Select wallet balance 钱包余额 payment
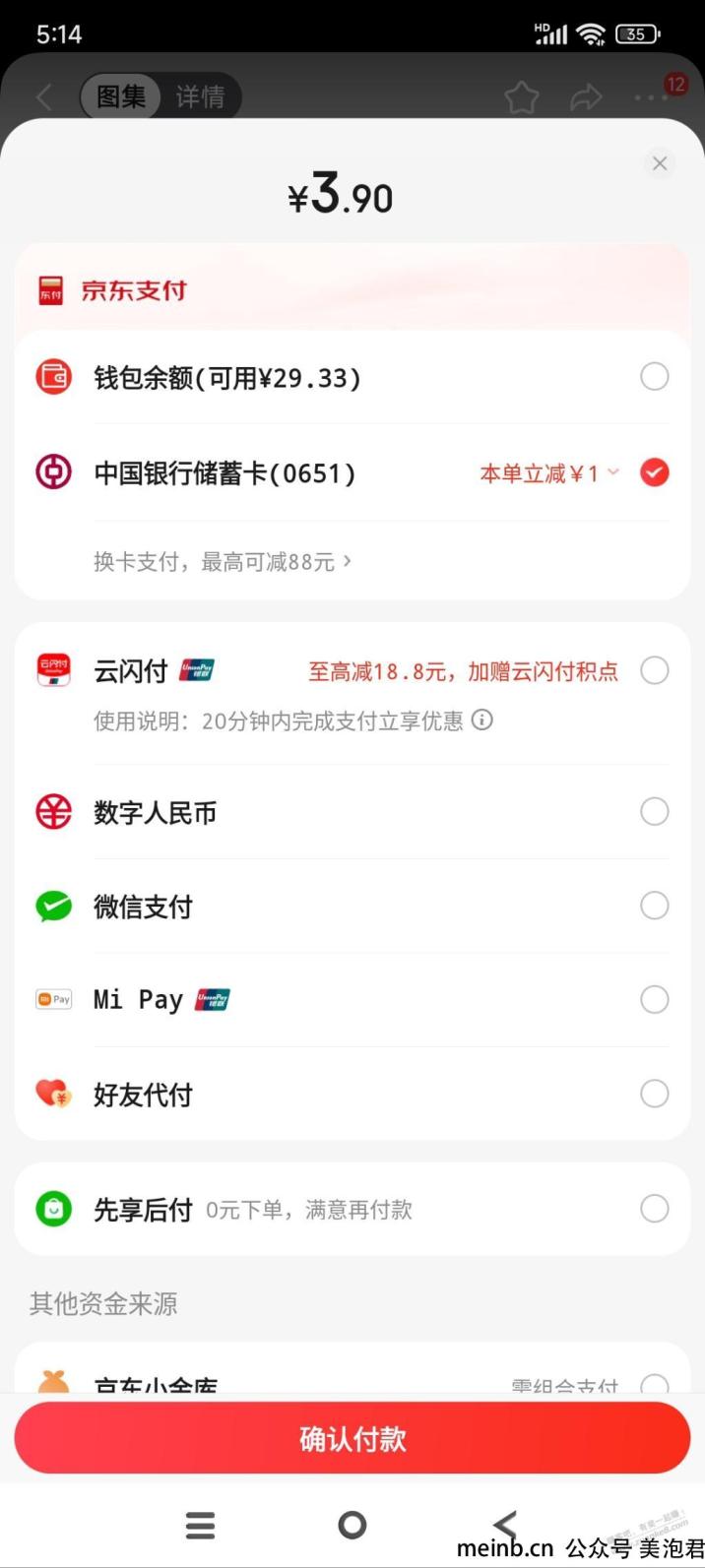 click(x=352, y=377)
